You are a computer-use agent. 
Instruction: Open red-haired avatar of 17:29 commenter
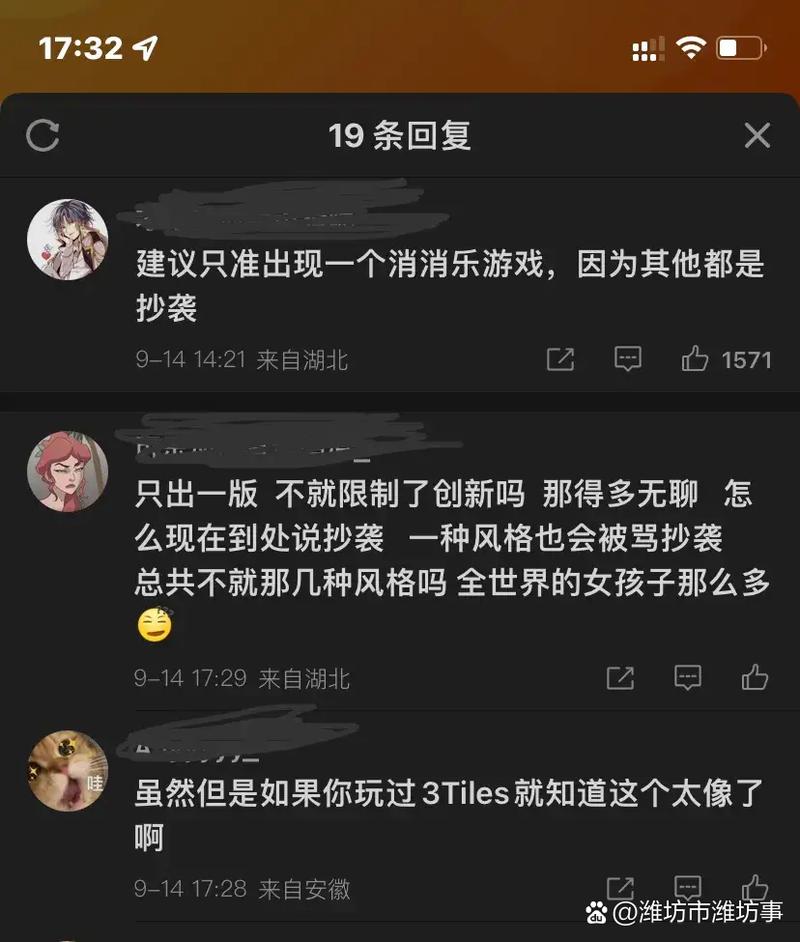pyautogui.click(x=66, y=471)
